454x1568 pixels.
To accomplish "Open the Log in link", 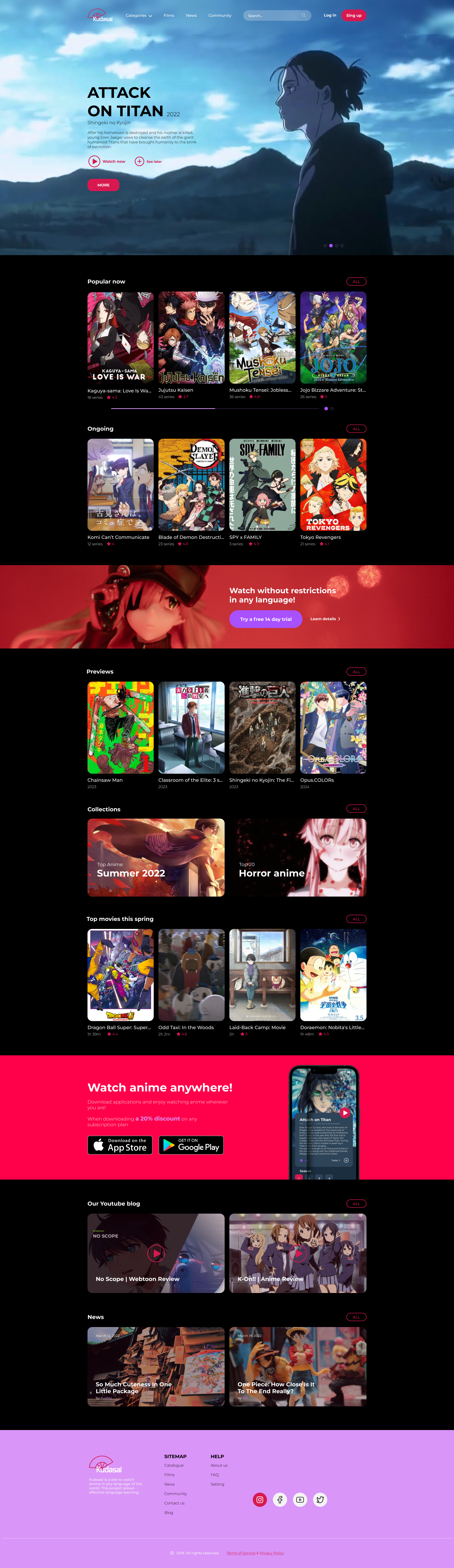I will point(330,15).
